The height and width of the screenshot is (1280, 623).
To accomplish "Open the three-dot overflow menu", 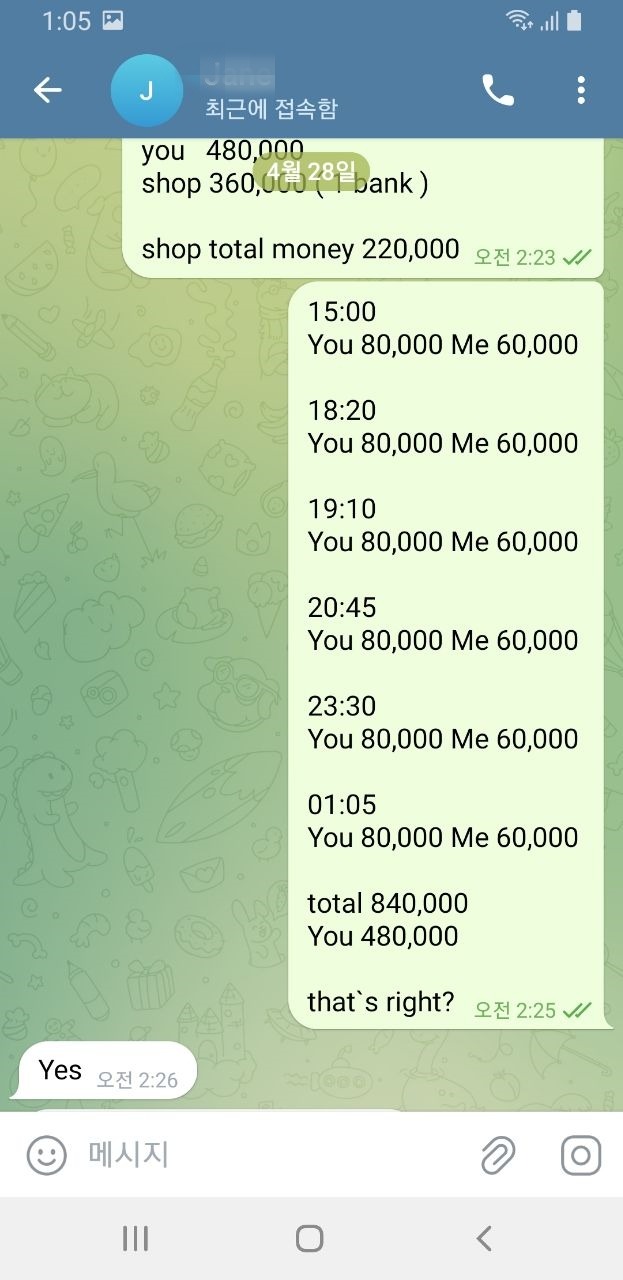I will (x=581, y=90).
